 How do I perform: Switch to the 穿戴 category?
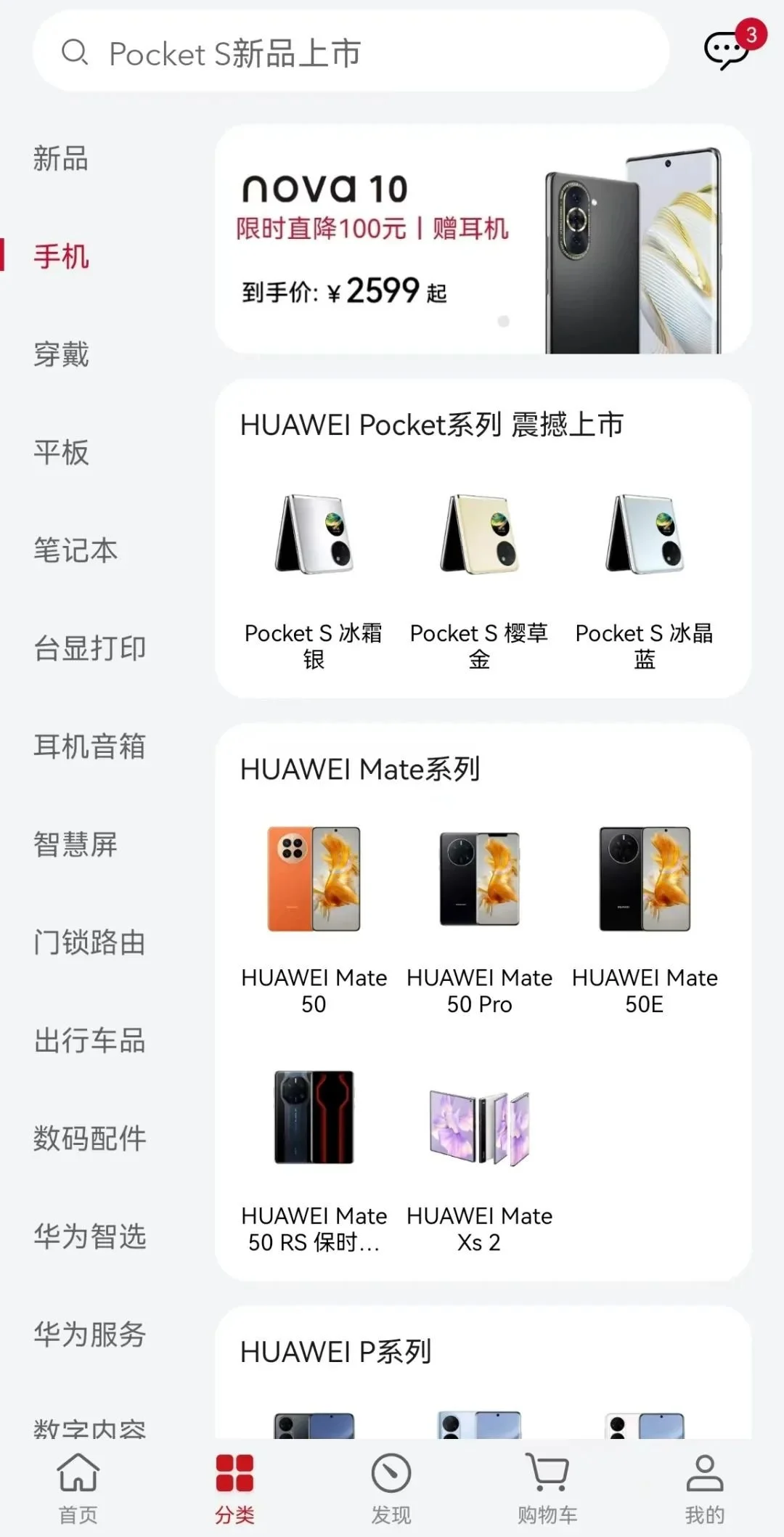[x=61, y=354]
